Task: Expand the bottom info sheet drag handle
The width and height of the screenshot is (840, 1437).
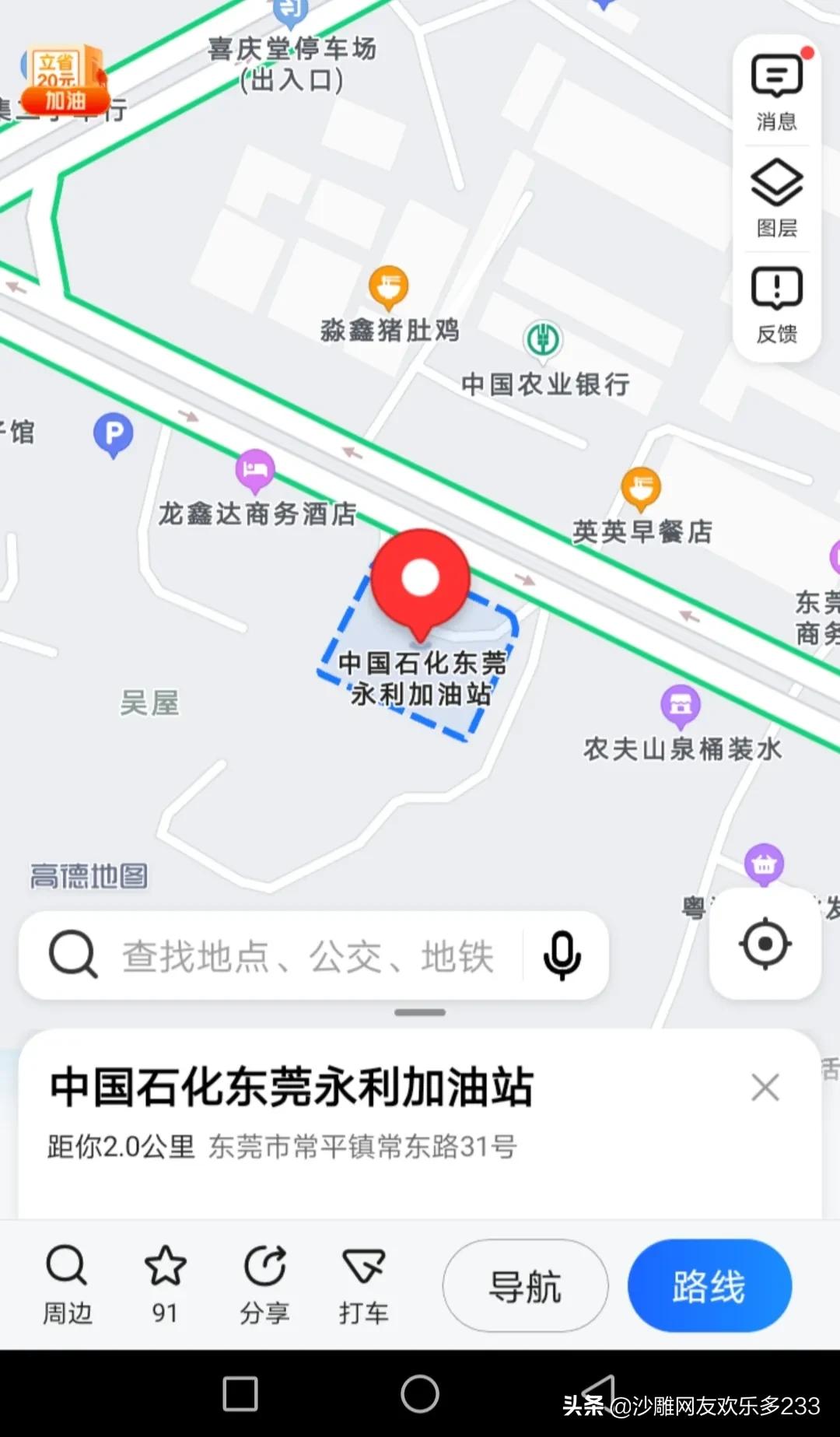Action: [x=420, y=1011]
